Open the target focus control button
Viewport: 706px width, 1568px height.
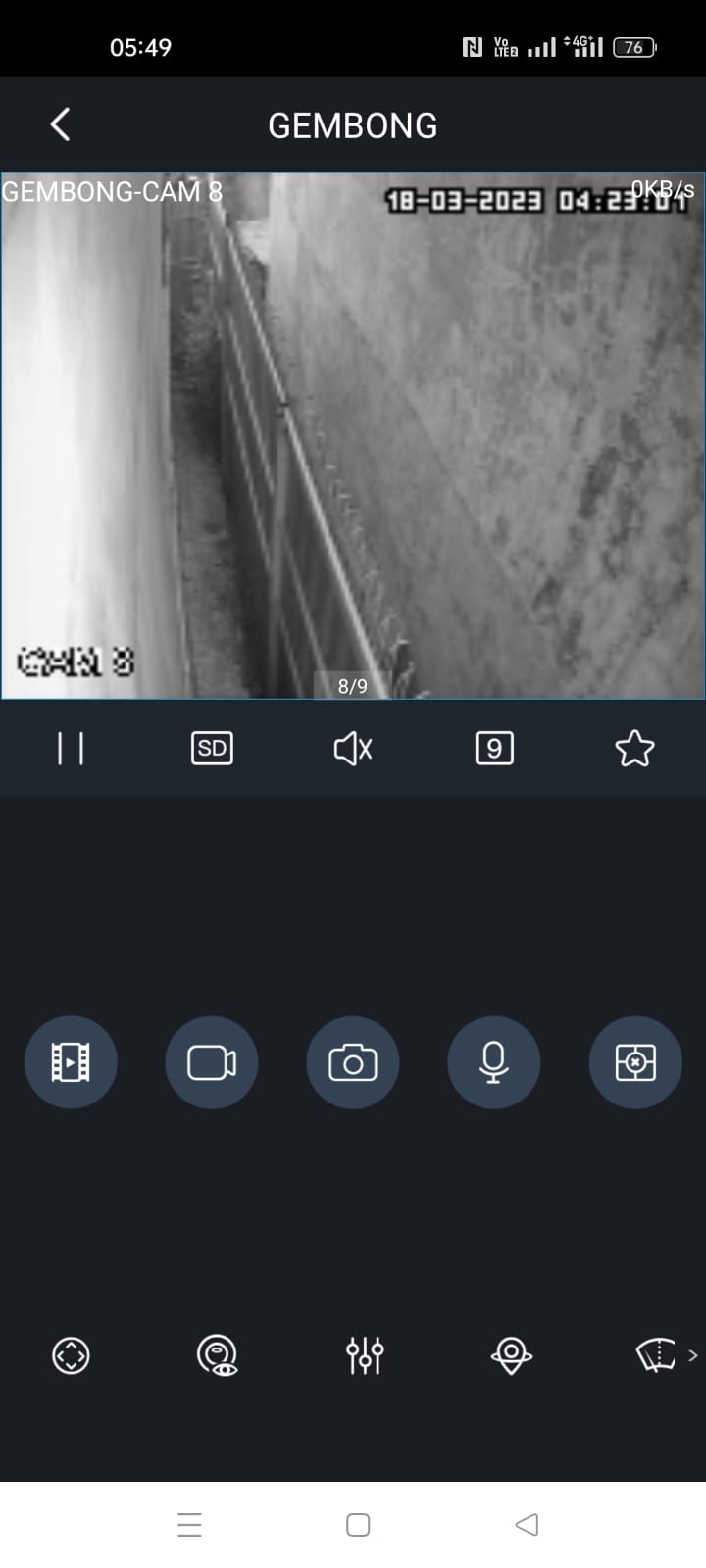point(635,1062)
